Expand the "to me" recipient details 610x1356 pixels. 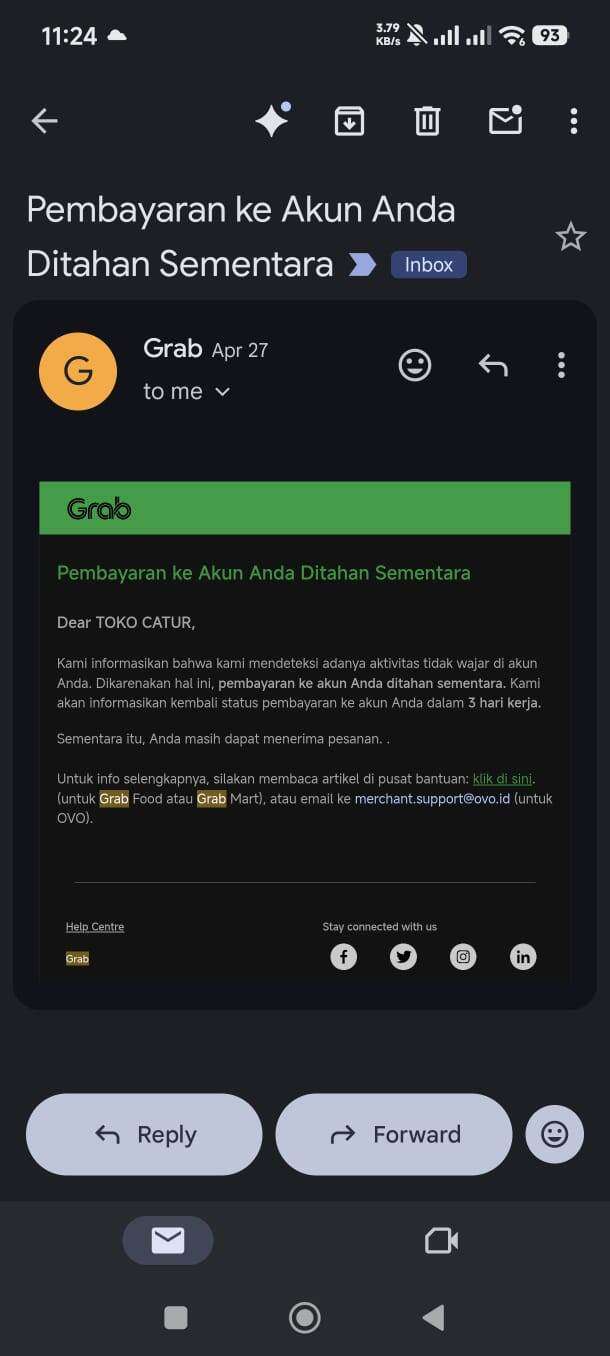point(187,392)
